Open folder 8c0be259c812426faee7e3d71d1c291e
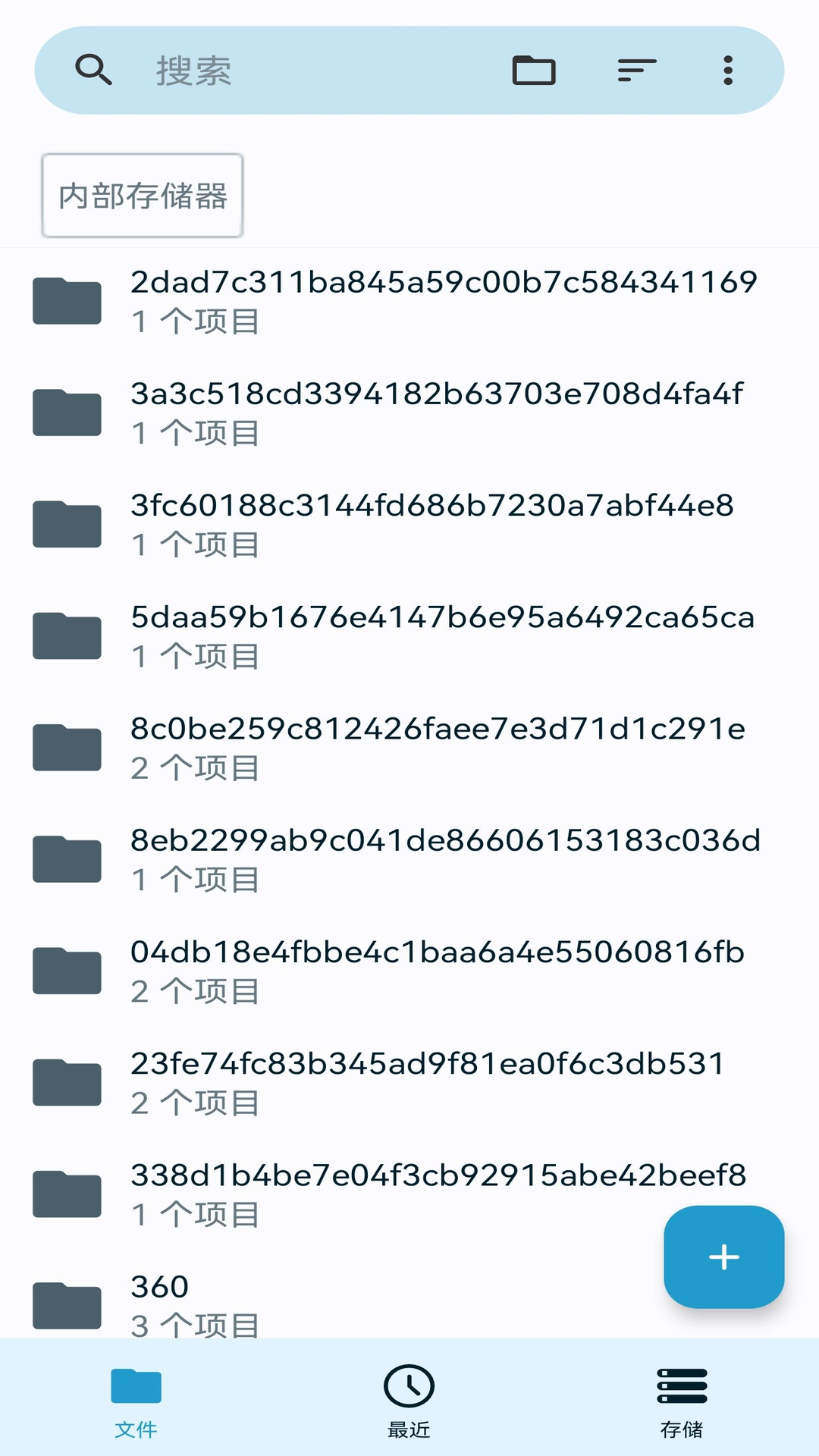 point(409,747)
